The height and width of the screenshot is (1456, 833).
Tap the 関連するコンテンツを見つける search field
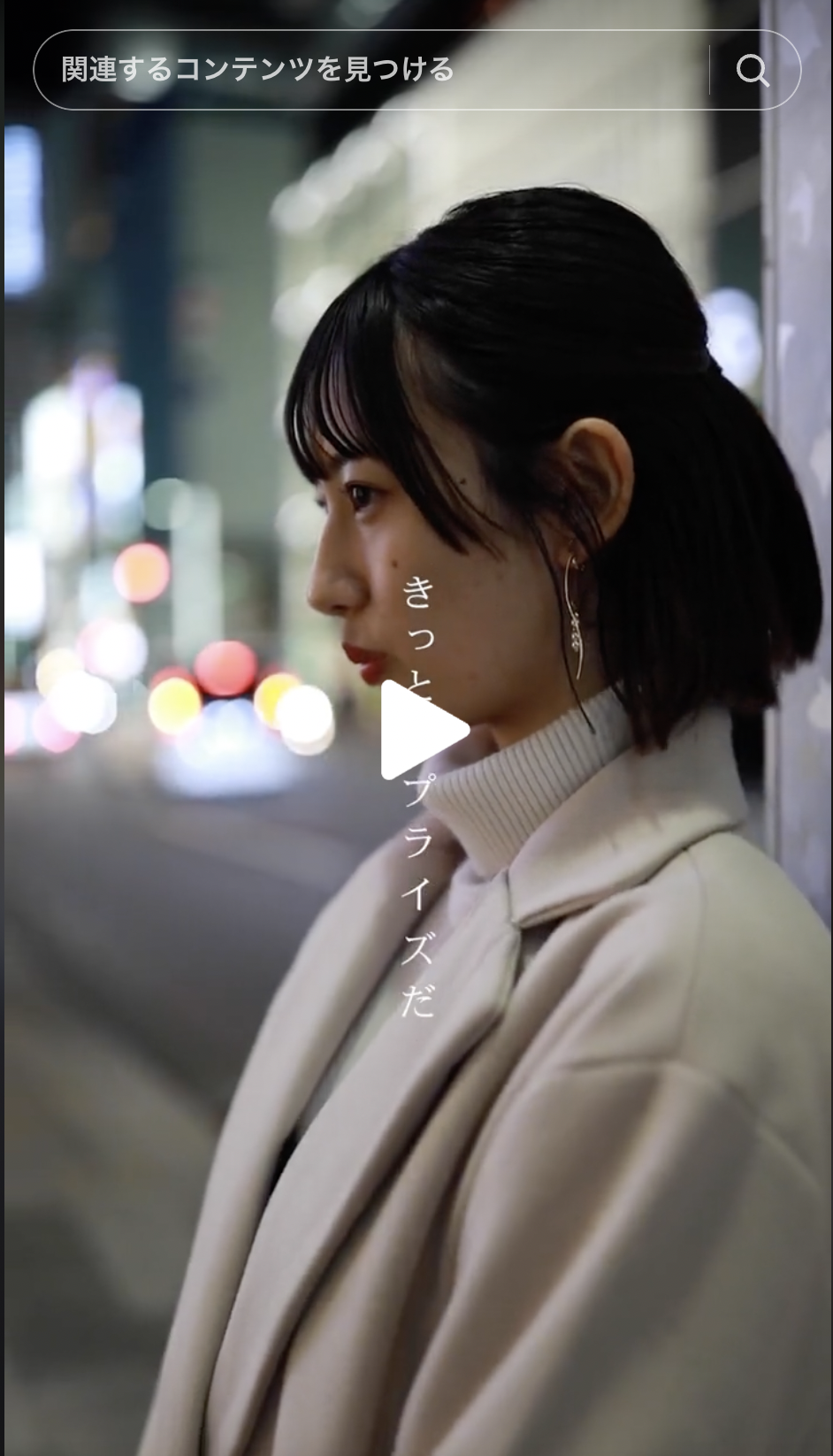[371, 70]
